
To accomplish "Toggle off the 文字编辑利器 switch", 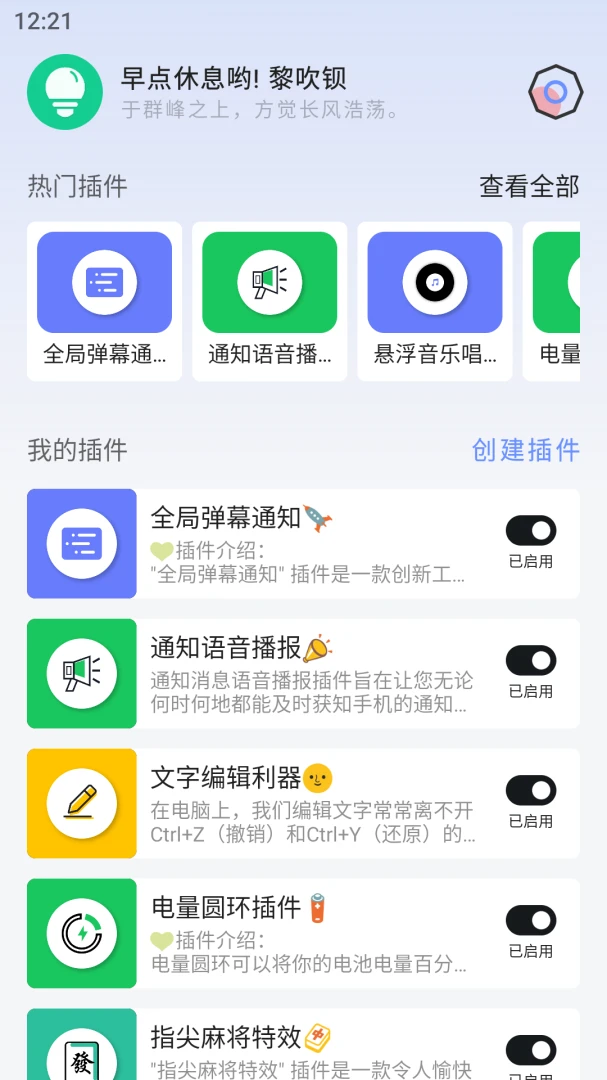I will [531, 791].
